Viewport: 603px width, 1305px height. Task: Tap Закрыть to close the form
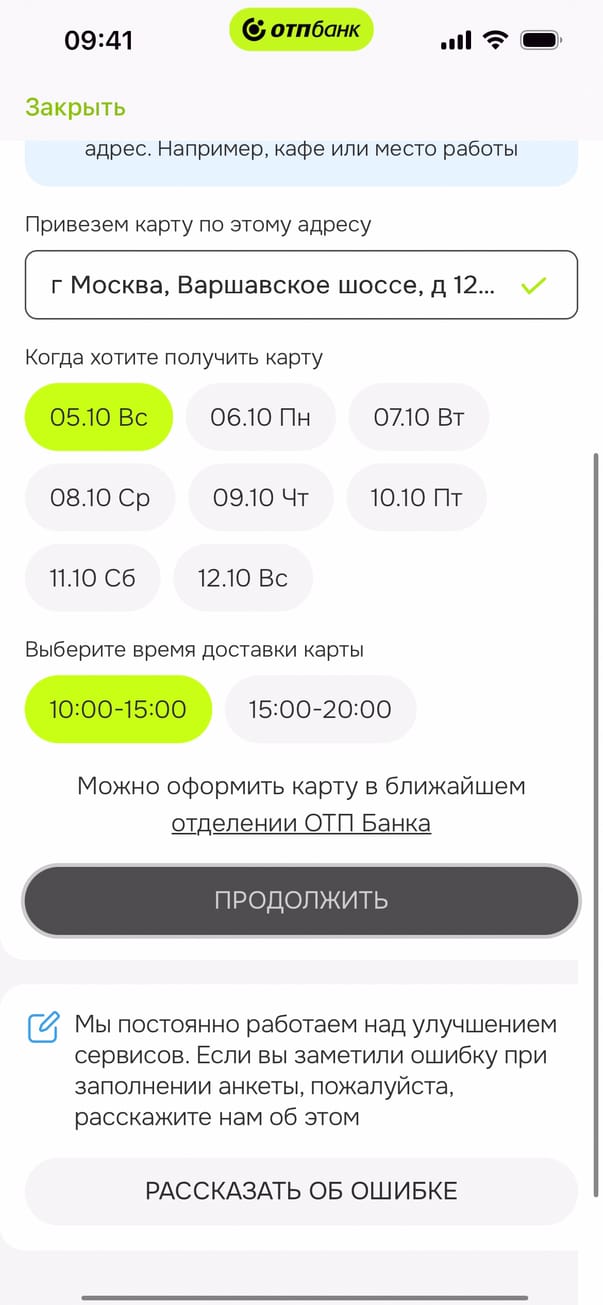[75, 108]
